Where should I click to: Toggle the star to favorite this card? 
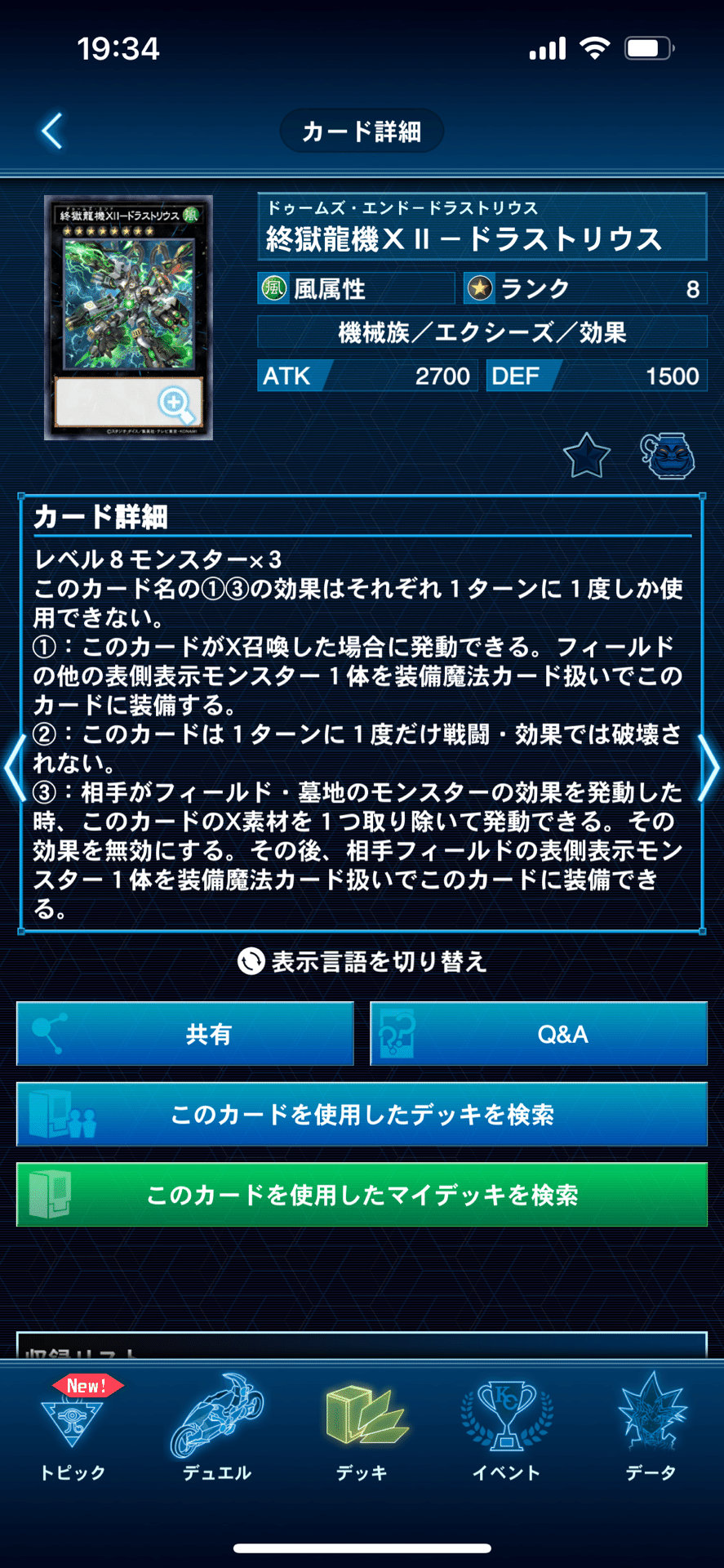click(x=587, y=456)
